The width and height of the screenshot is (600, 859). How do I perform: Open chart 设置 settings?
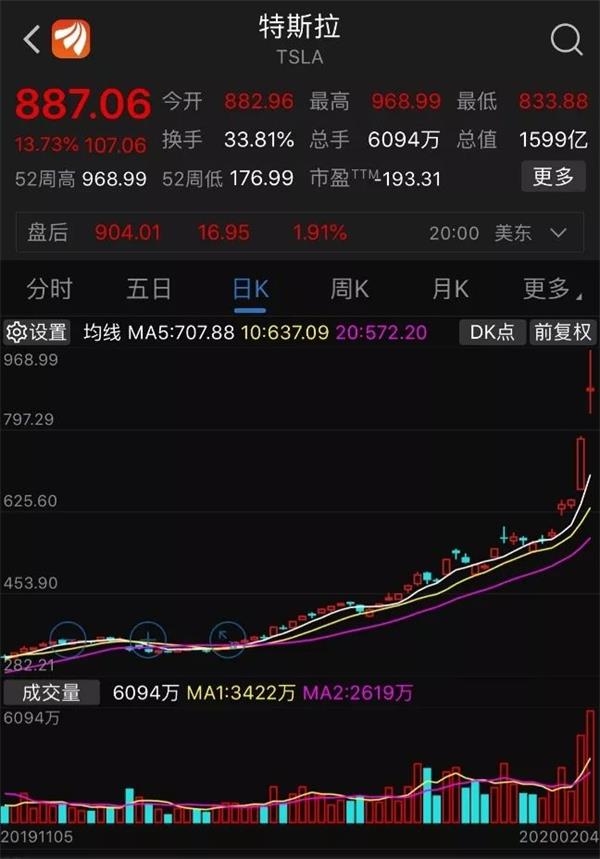click(x=37, y=333)
